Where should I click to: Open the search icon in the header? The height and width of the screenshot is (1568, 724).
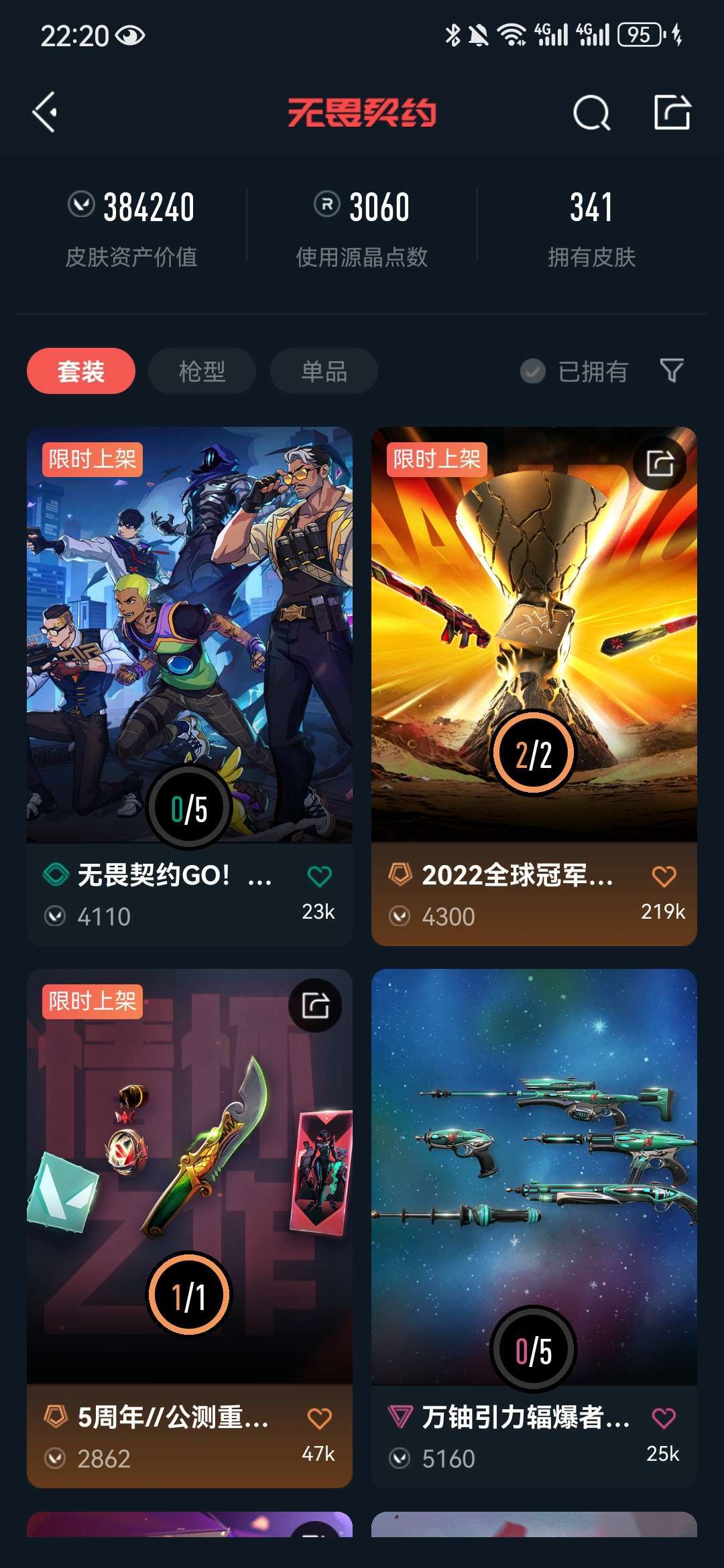(x=591, y=113)
